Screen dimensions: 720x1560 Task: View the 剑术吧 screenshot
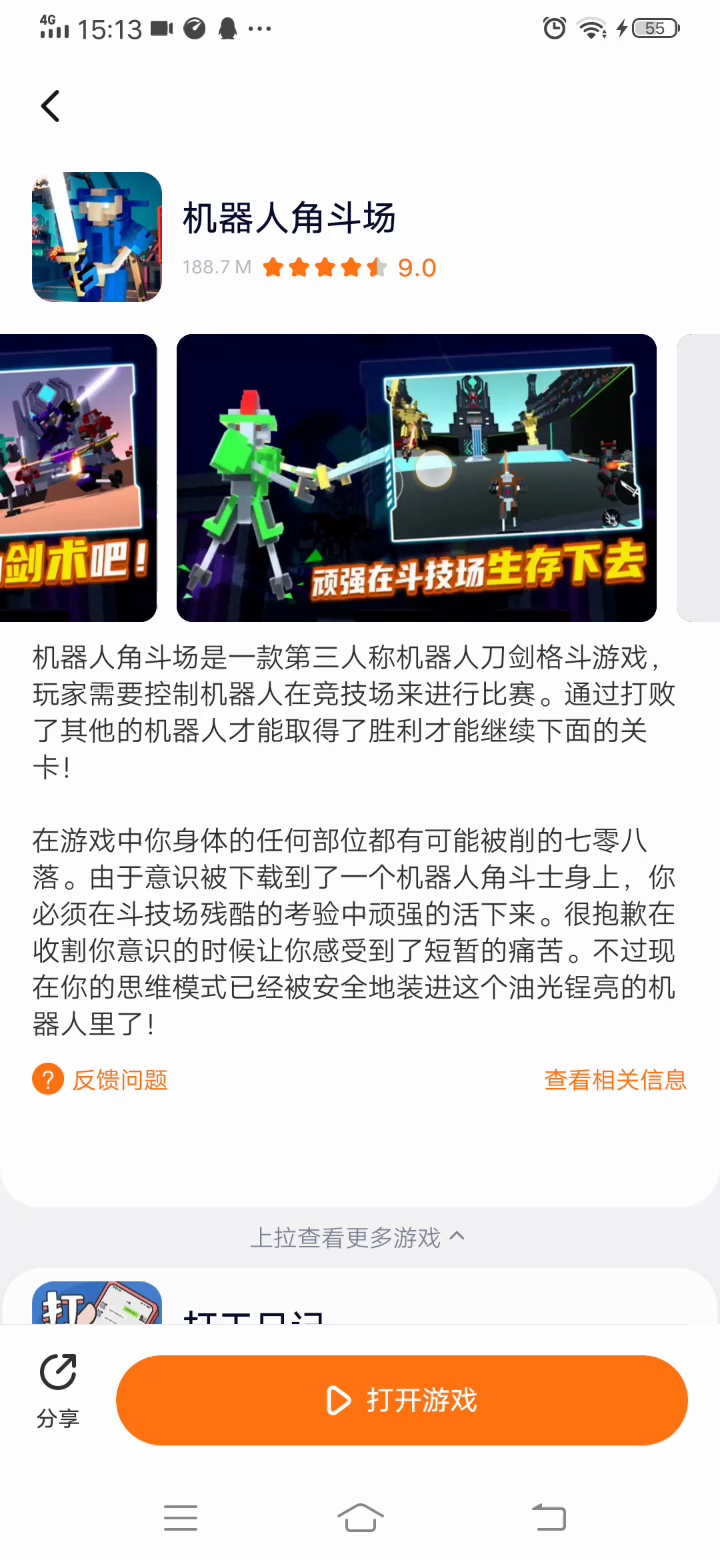tap(78, 478)
